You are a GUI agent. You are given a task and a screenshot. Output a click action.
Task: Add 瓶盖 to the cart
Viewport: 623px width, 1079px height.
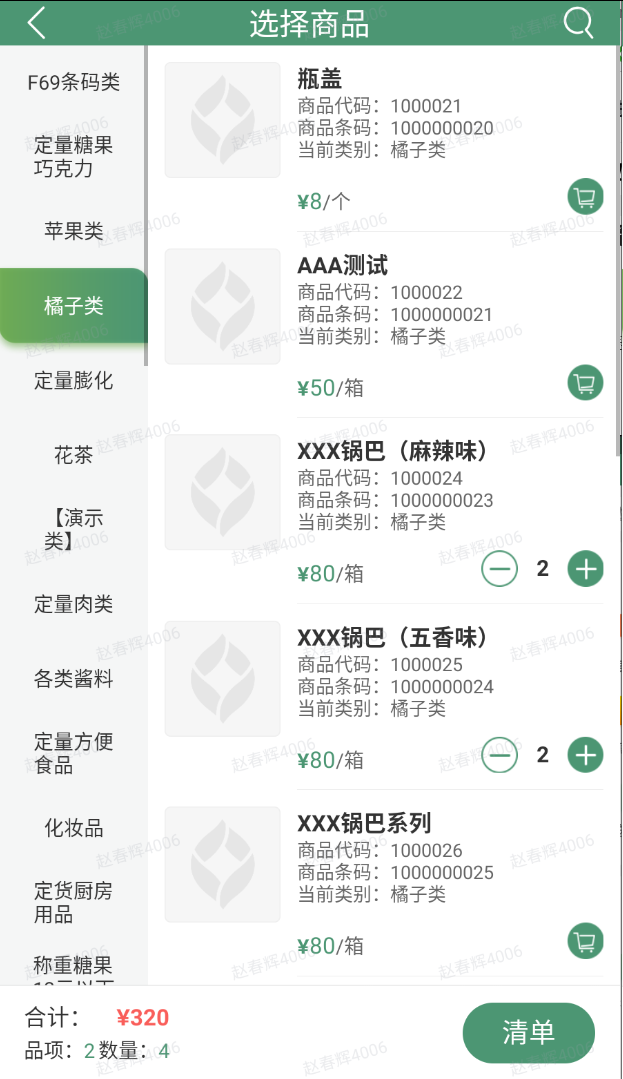pos(585,197)
